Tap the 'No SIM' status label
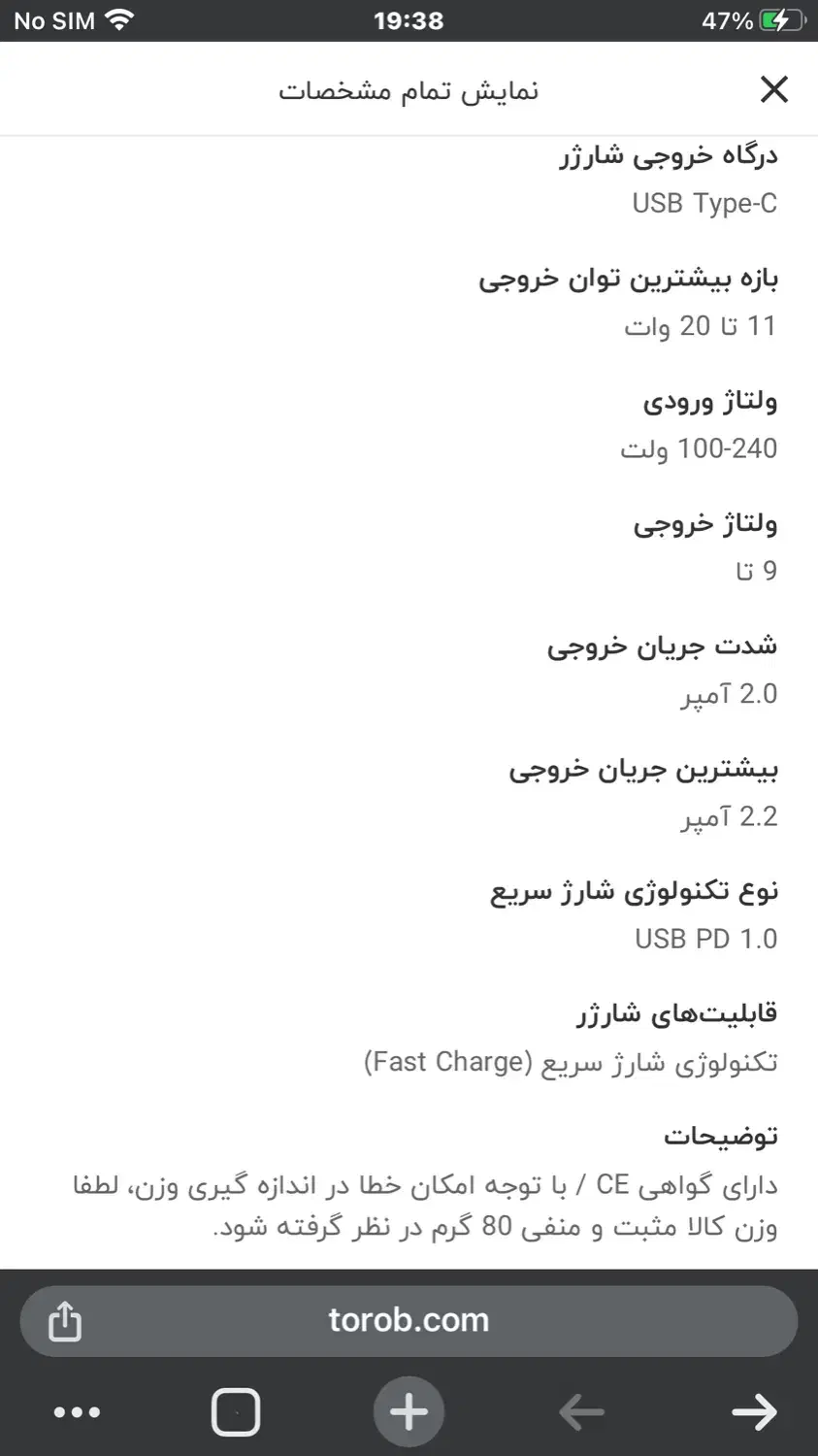The width and height of the screenshot is (818, 1456). 53,19
